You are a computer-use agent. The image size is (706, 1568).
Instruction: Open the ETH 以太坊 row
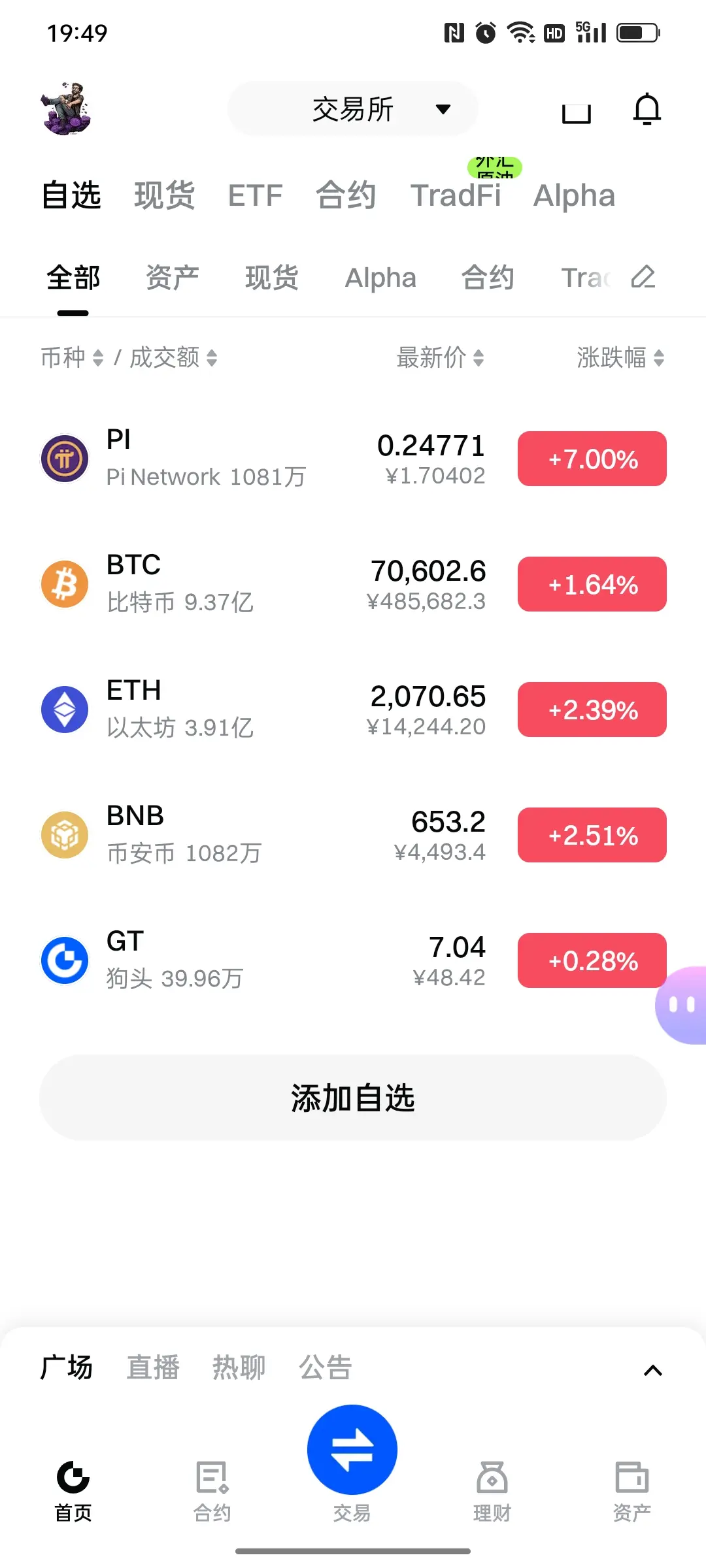261,710
